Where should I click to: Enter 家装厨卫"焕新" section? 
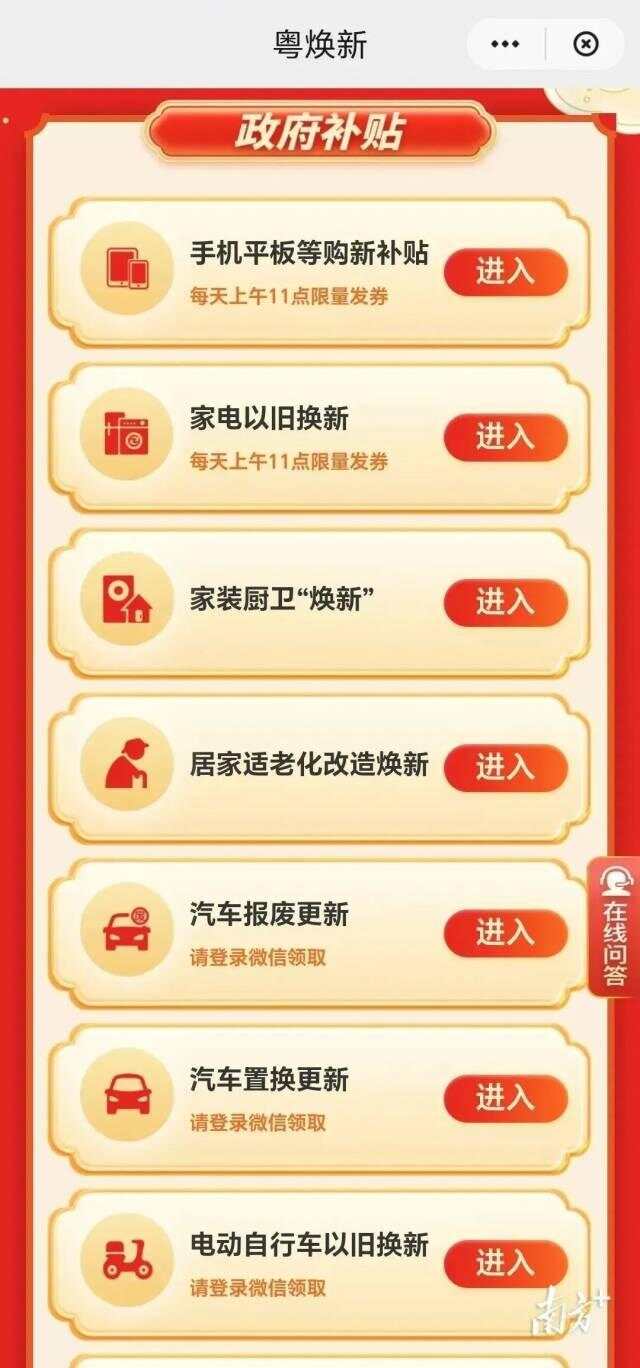point(505,602)
